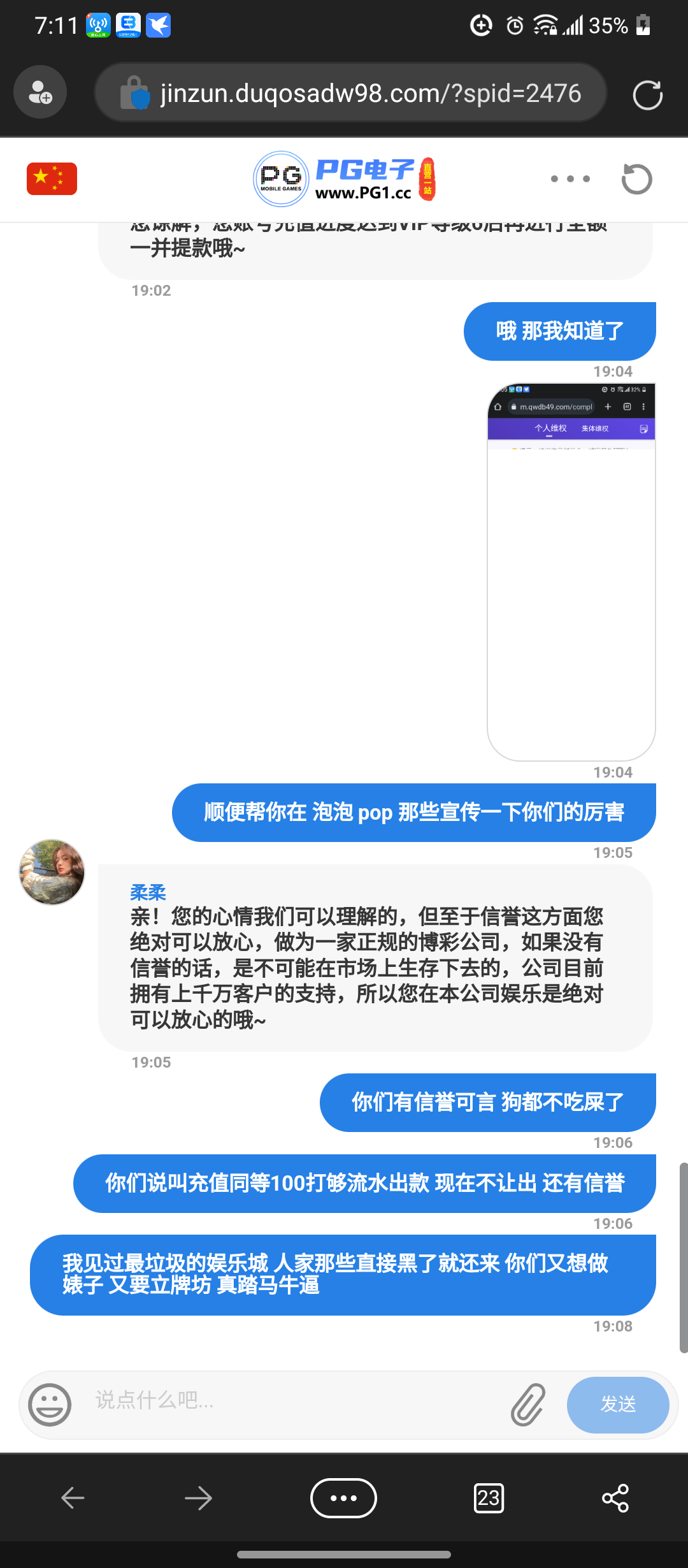Tap the reload icon beside the URL
Screen dimensions: 688x1568
point(647,92)
